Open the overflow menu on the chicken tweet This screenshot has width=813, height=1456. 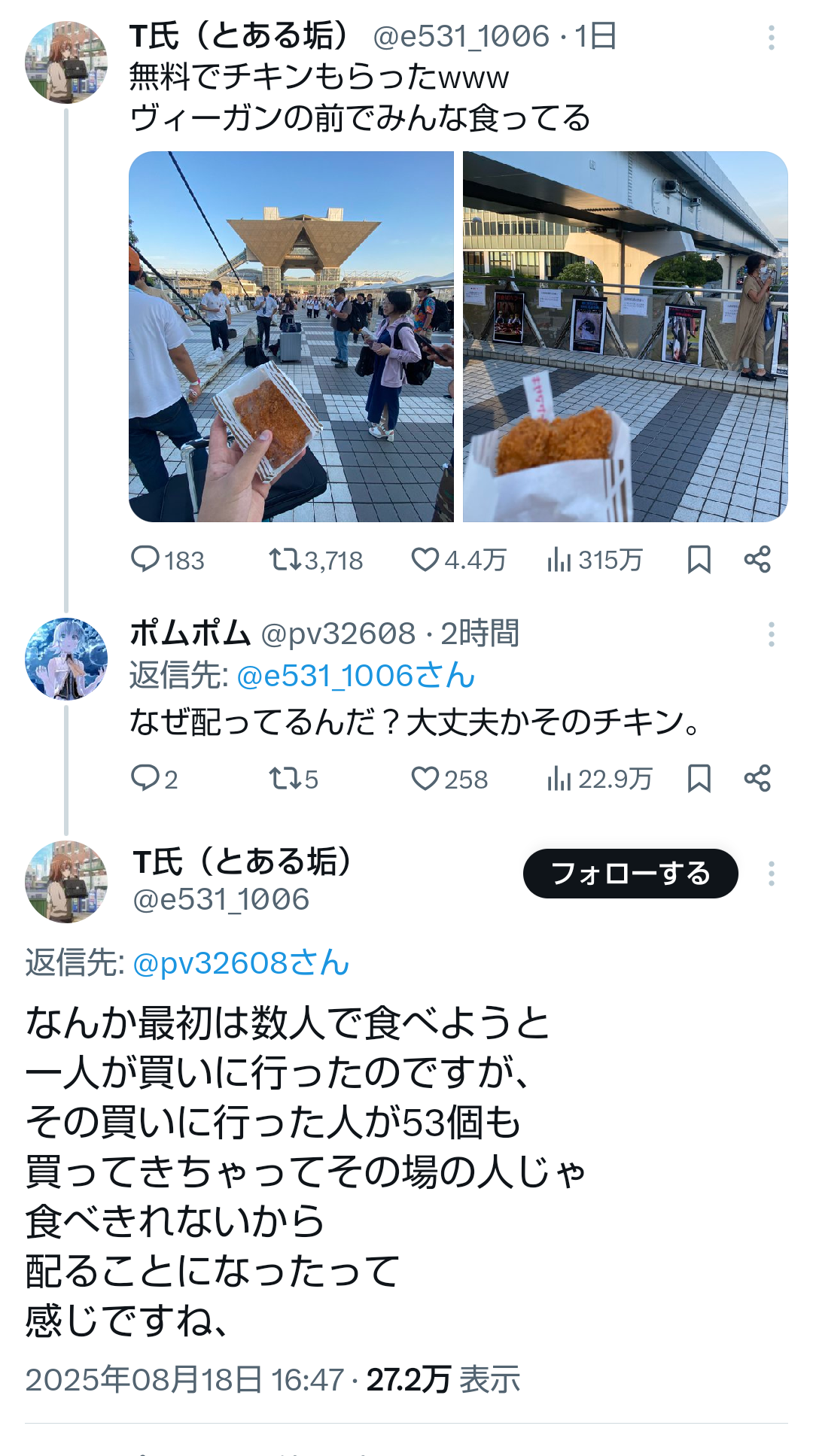(x=772, y=37)
